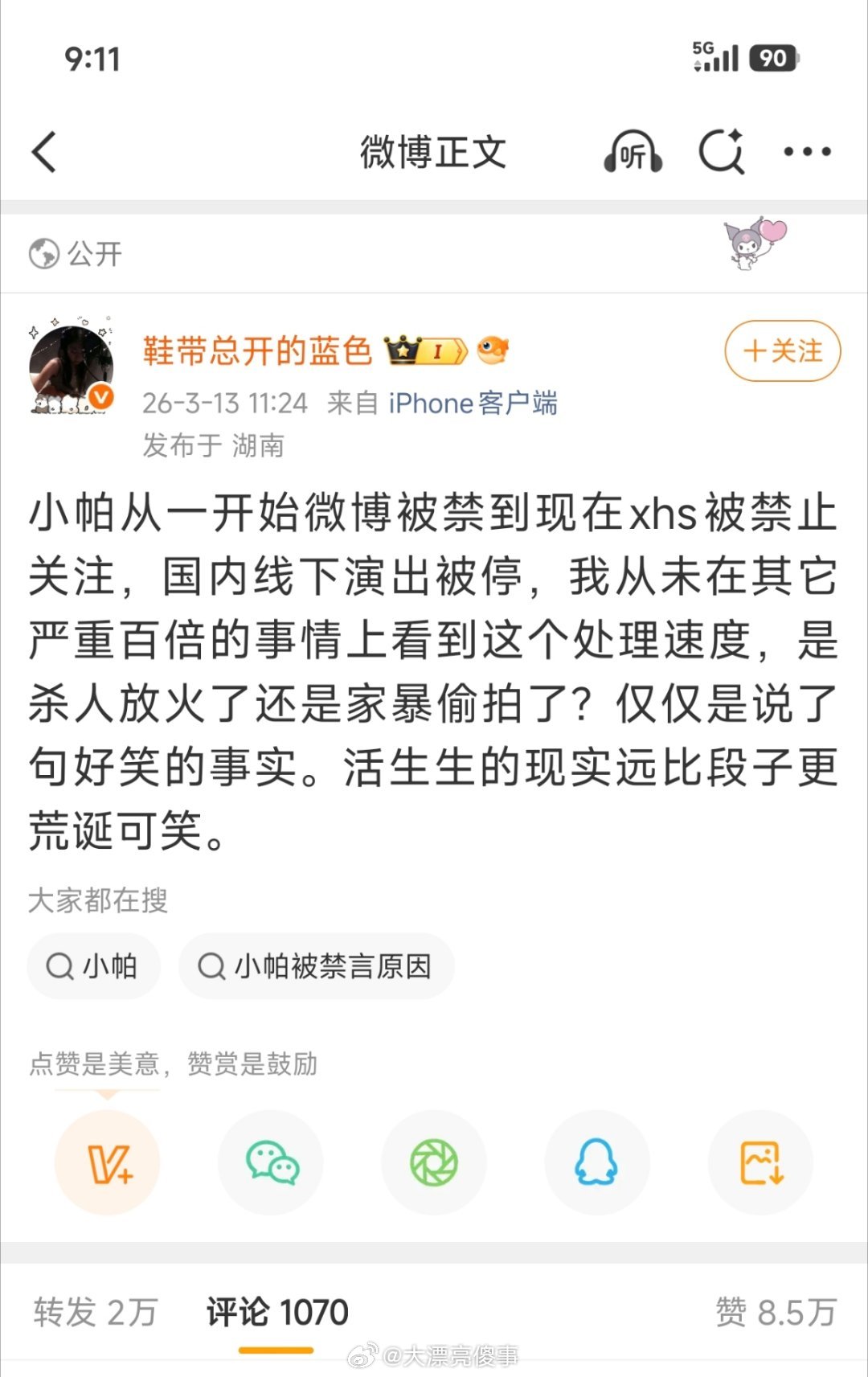Share to WeChat Moments with the green icon
Image resolution: width=868 pixels, height=1377 pixels.
point(434,1162)
